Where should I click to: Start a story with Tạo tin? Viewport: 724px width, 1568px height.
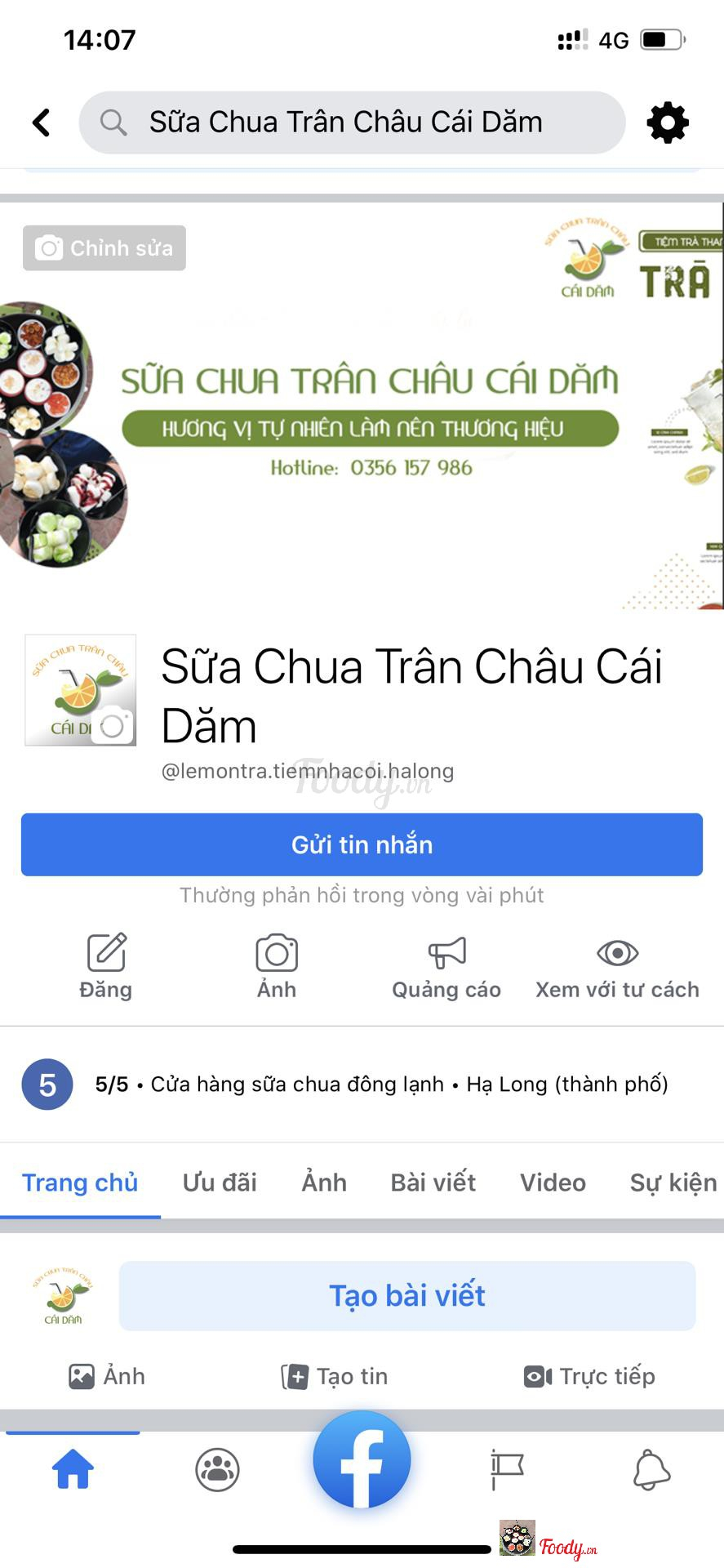335,1377
